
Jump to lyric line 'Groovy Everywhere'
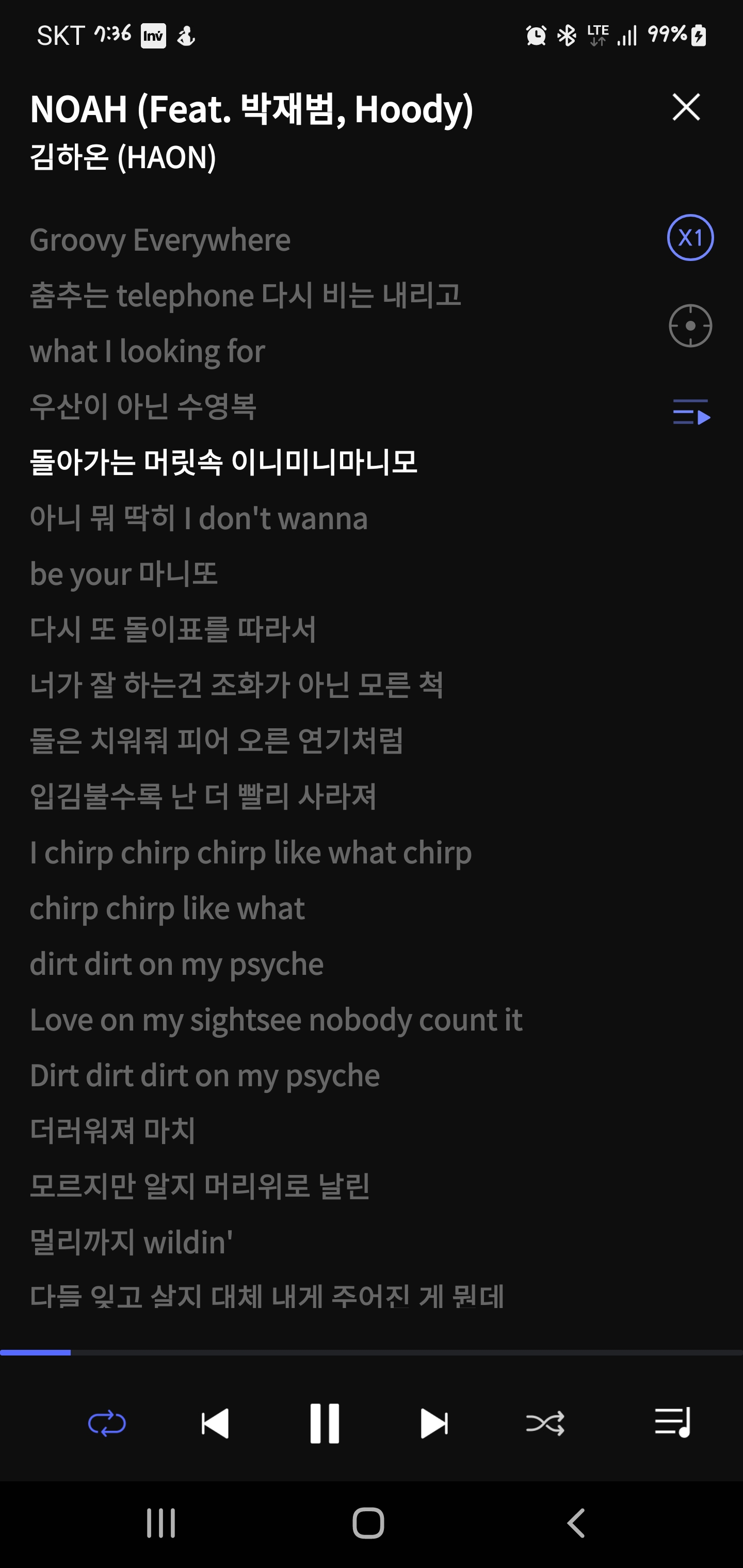pos(160,239)
